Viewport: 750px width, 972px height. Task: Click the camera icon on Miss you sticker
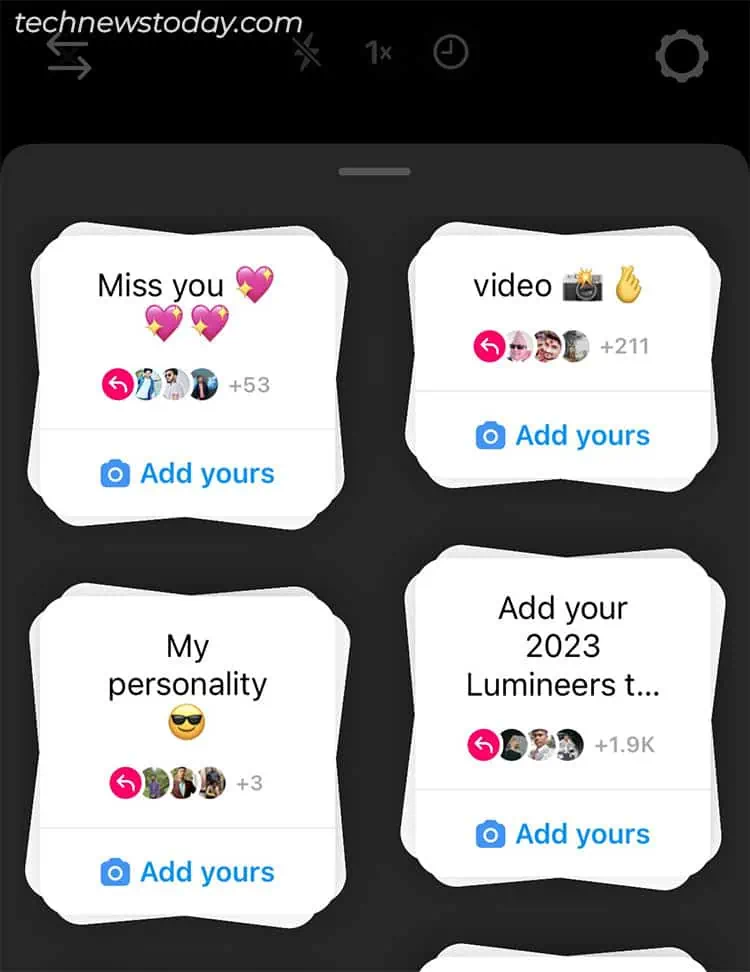116,473
